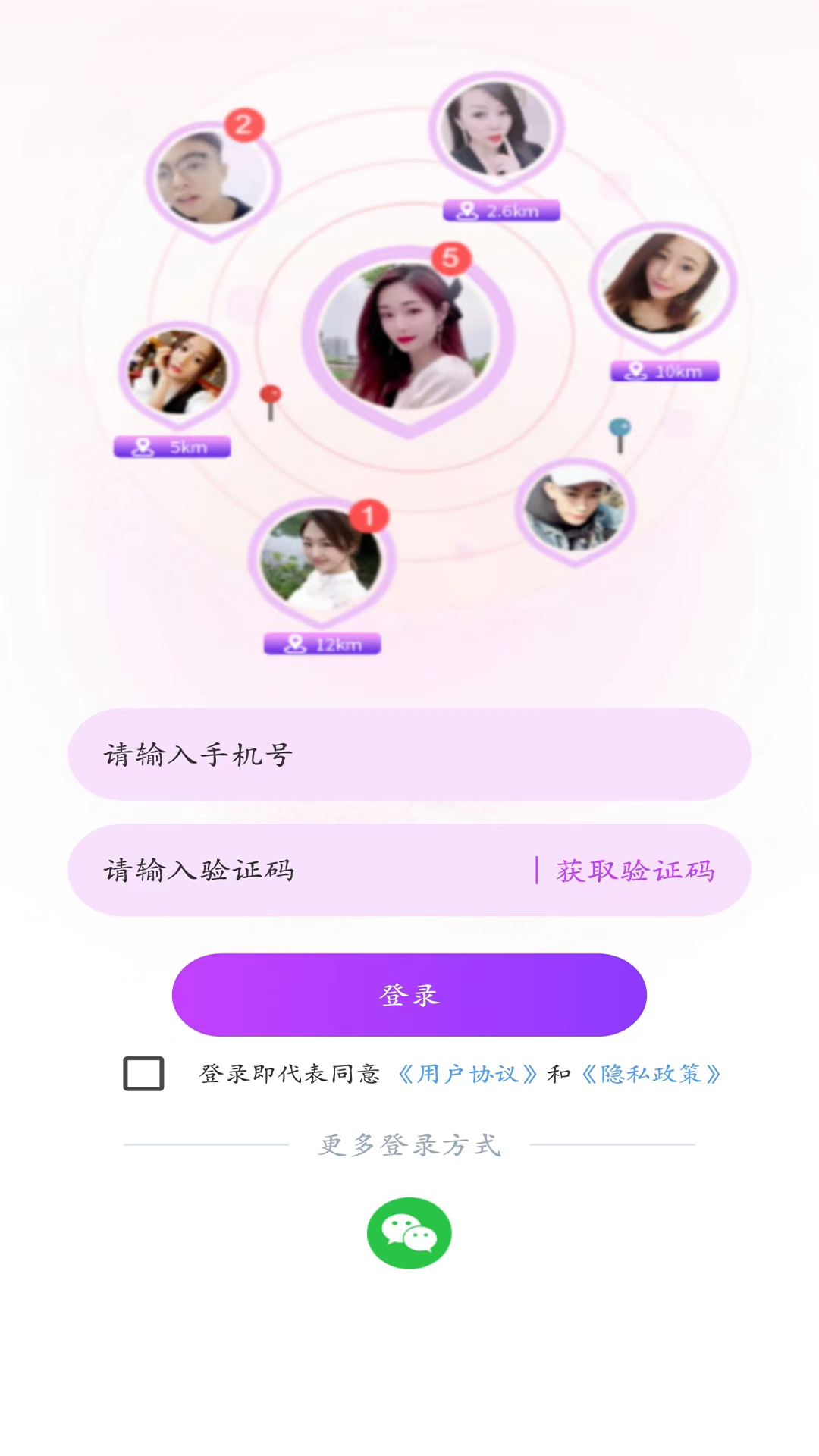This screenshot has width=819, height=1456.
Task: Click the man wearing a white cap avatar
Action: tap(576, 512)
